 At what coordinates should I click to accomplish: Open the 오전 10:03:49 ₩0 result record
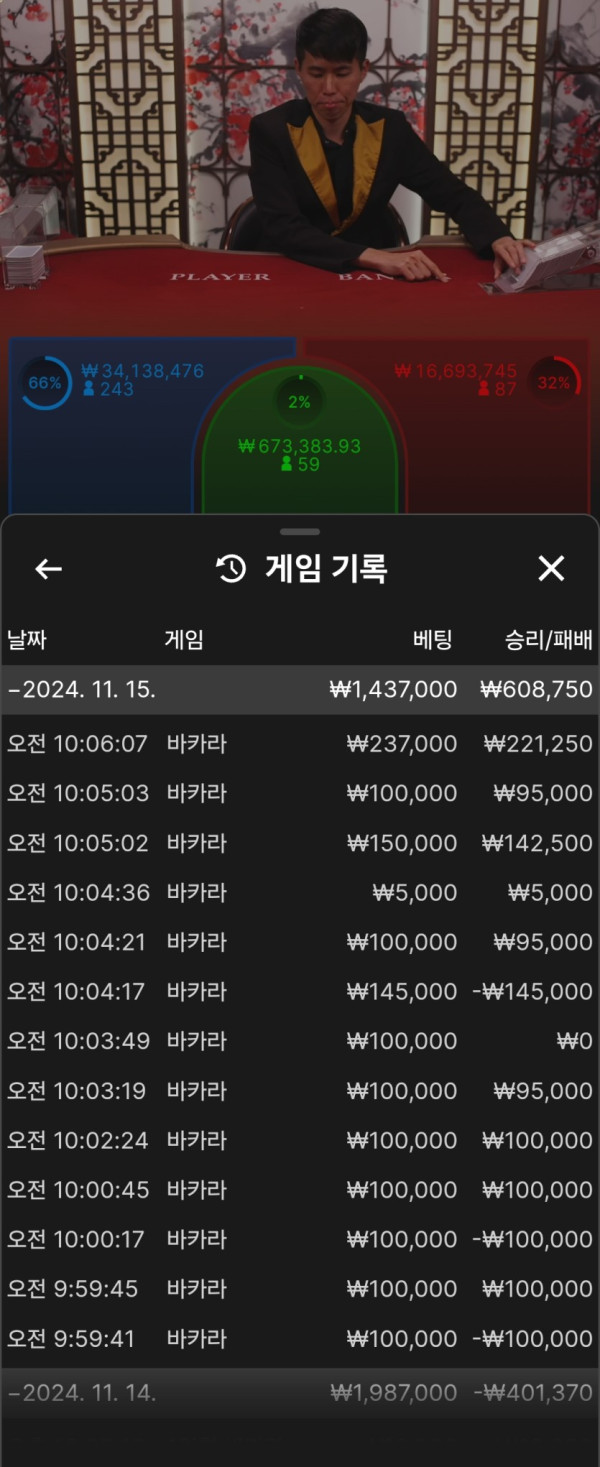click(300, 1041)
